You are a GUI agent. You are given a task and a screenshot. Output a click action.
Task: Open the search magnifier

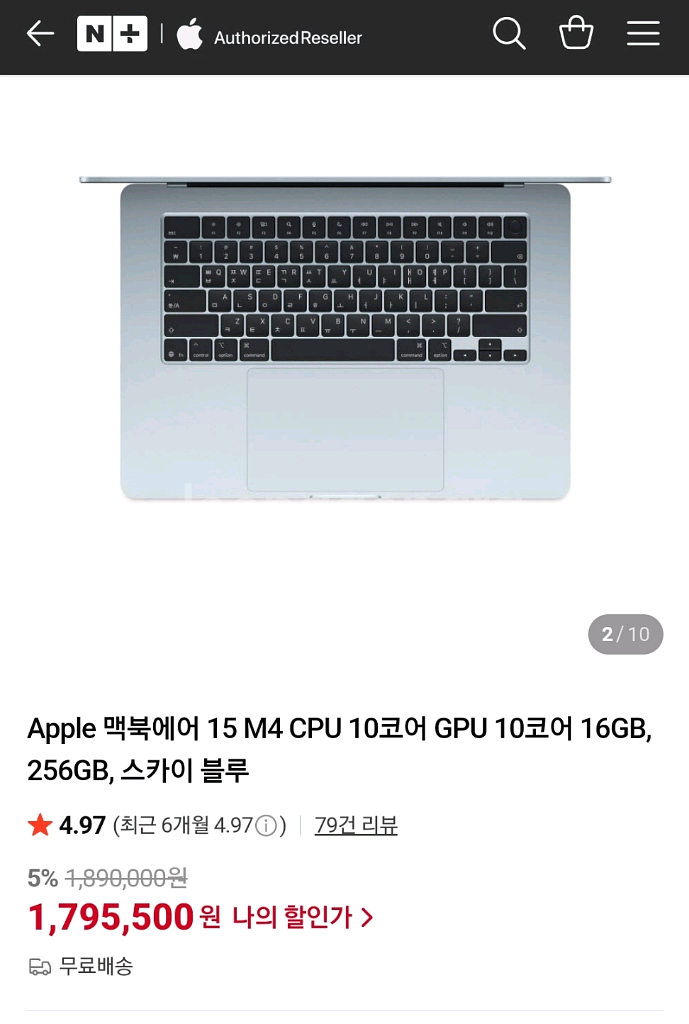pyautogui.click(x=509, y=33)
